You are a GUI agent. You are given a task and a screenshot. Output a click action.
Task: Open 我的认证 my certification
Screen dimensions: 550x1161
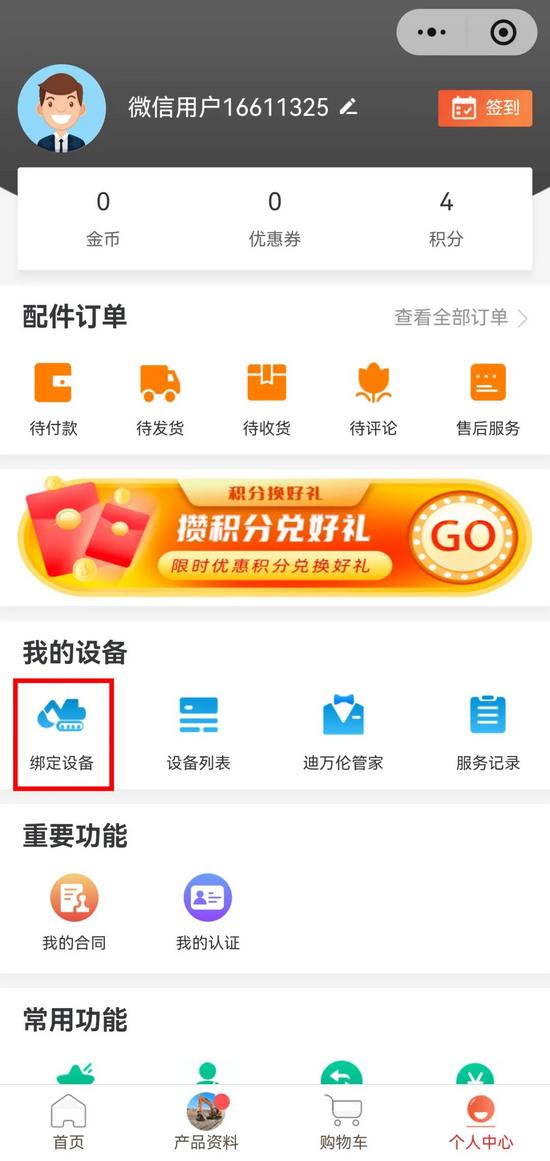(208, 913)
